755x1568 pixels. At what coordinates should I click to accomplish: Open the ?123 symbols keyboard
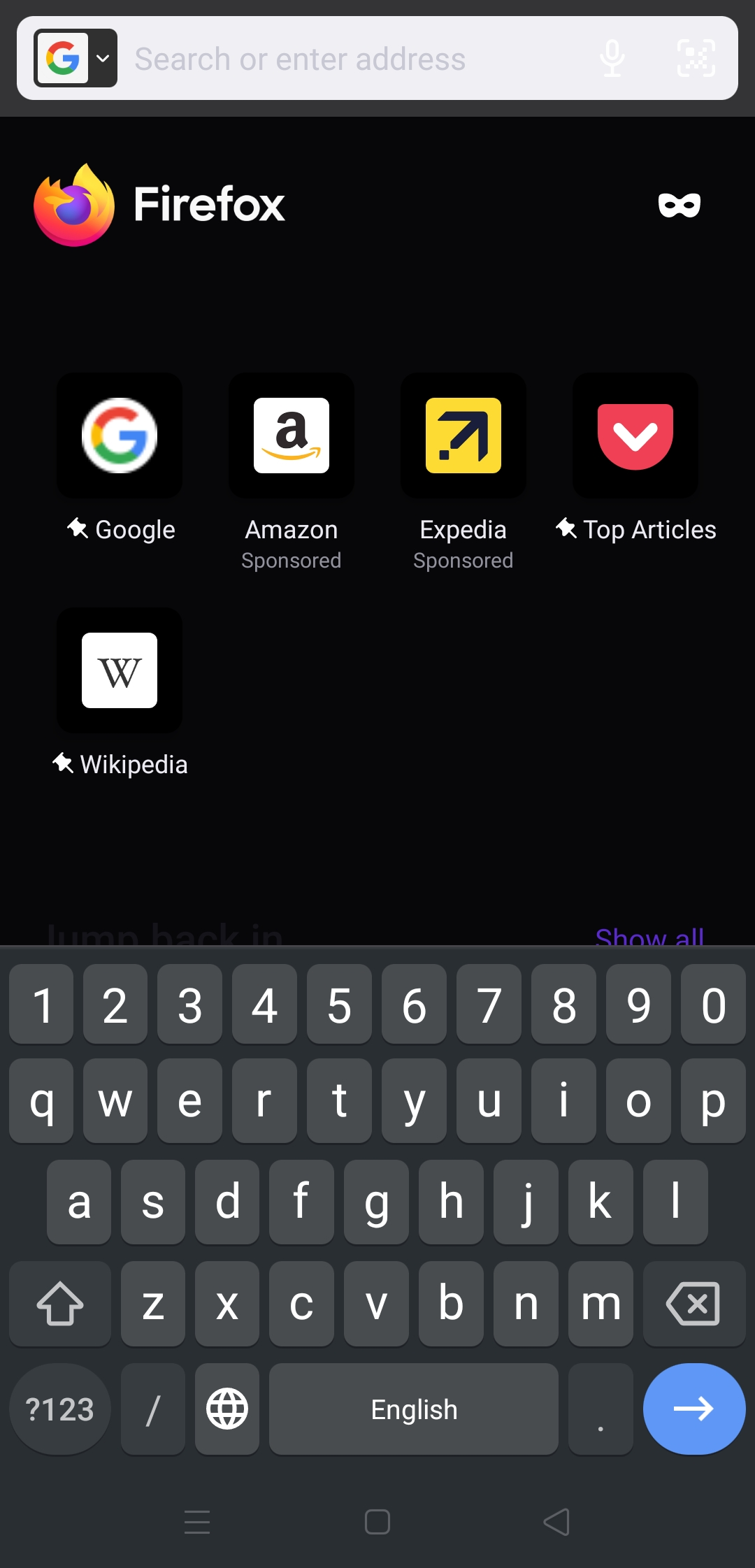click(x=60, y=1409)
